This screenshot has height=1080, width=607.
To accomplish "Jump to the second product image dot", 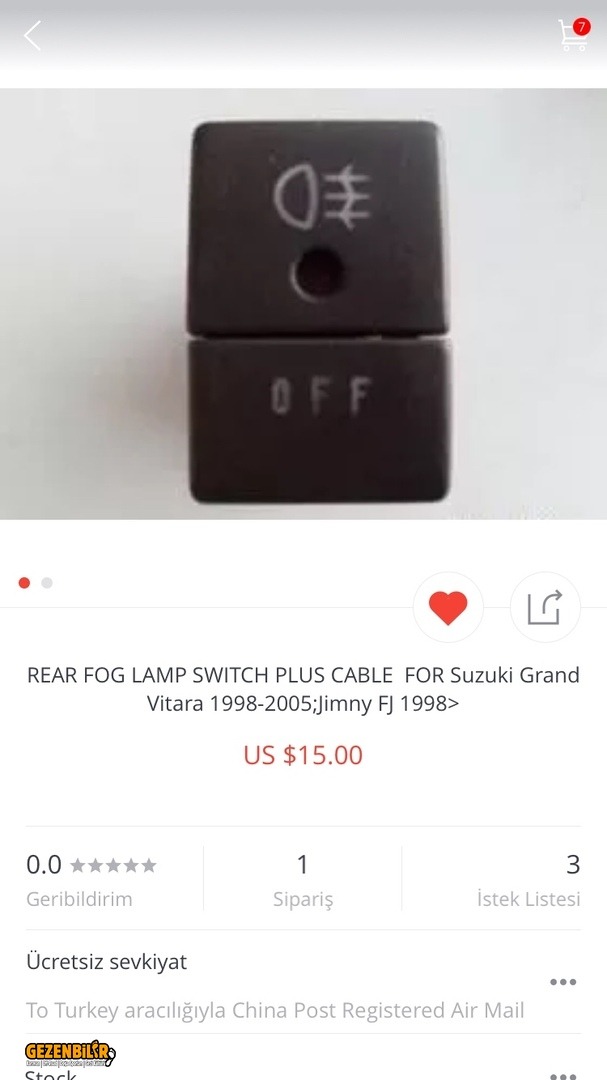I will [47, 583].
